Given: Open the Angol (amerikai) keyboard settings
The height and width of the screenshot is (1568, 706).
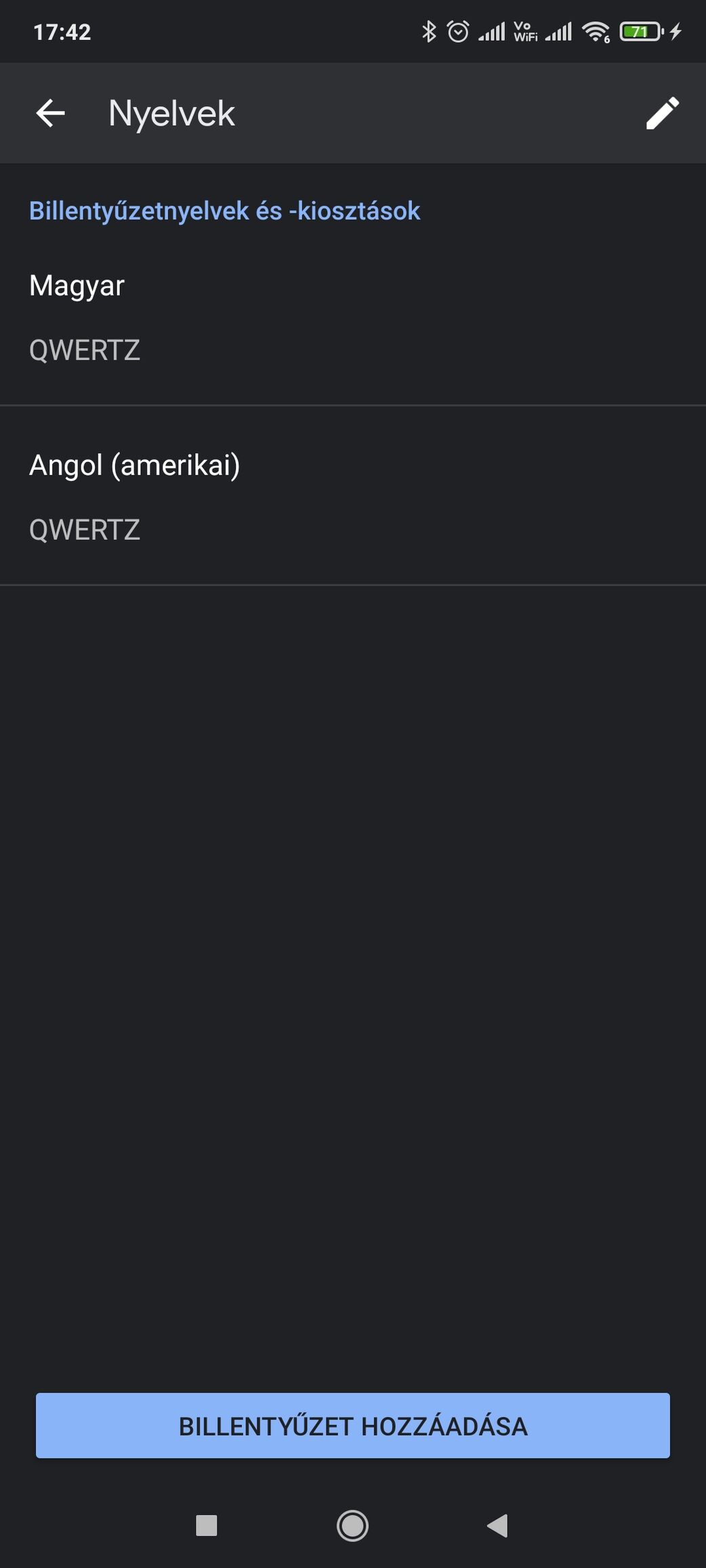Looking at the screenshot, I should 353,496.
